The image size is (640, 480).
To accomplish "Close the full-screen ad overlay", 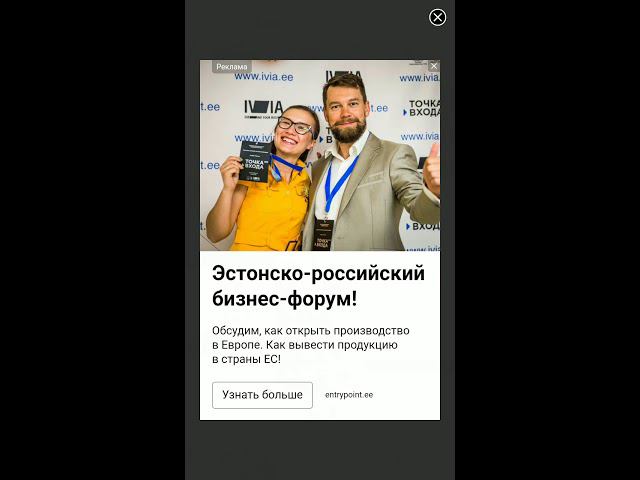I will click(x=437, y=17).
